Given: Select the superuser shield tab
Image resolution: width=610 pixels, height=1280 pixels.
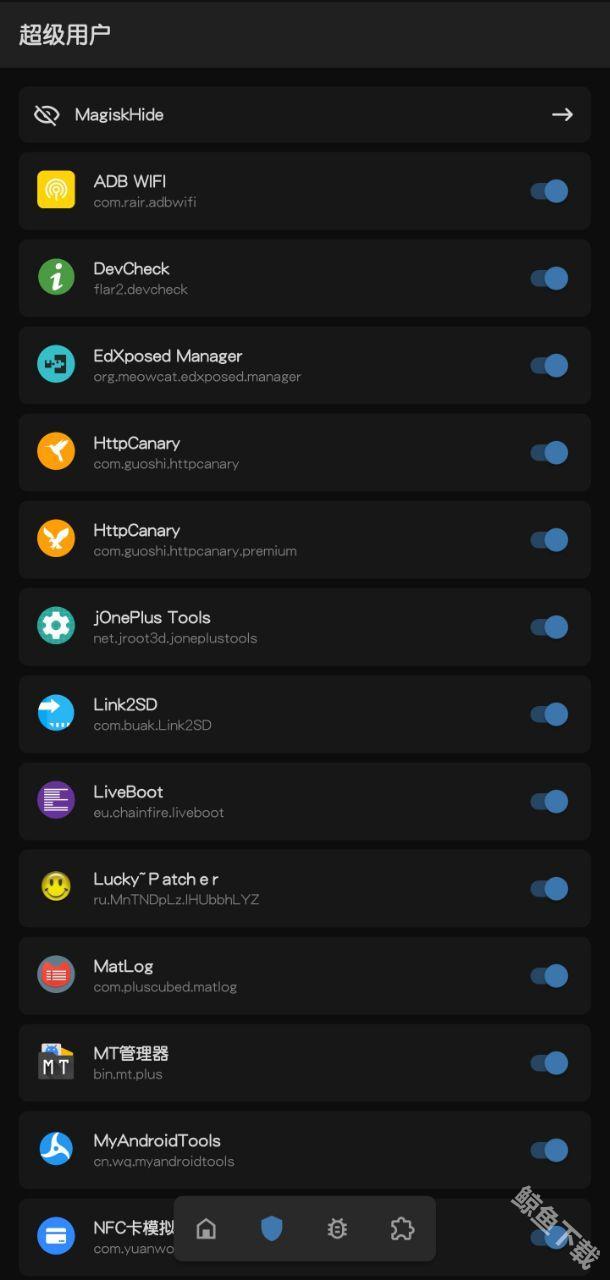Looking at the screenshot, I should coord(271,1229).
